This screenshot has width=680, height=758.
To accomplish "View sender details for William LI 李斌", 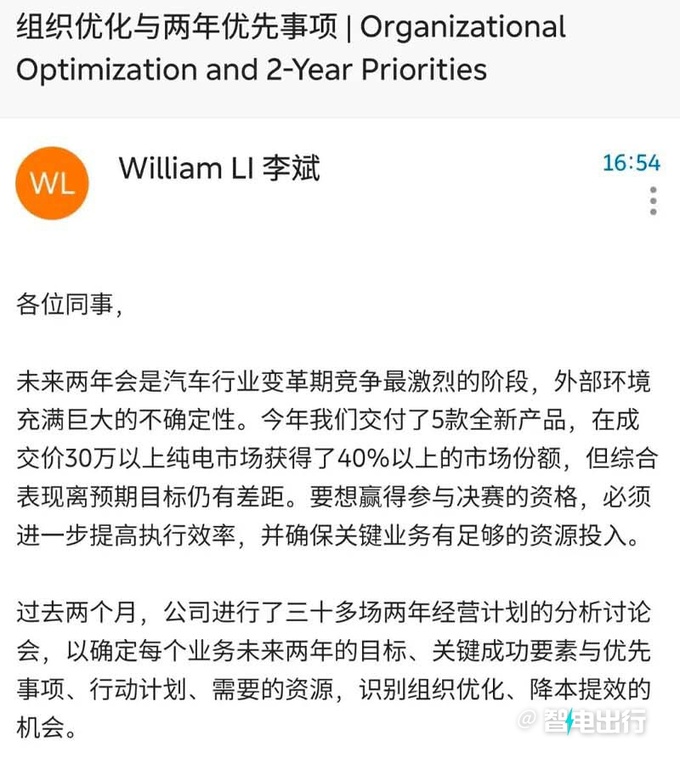I will (219, 167).
